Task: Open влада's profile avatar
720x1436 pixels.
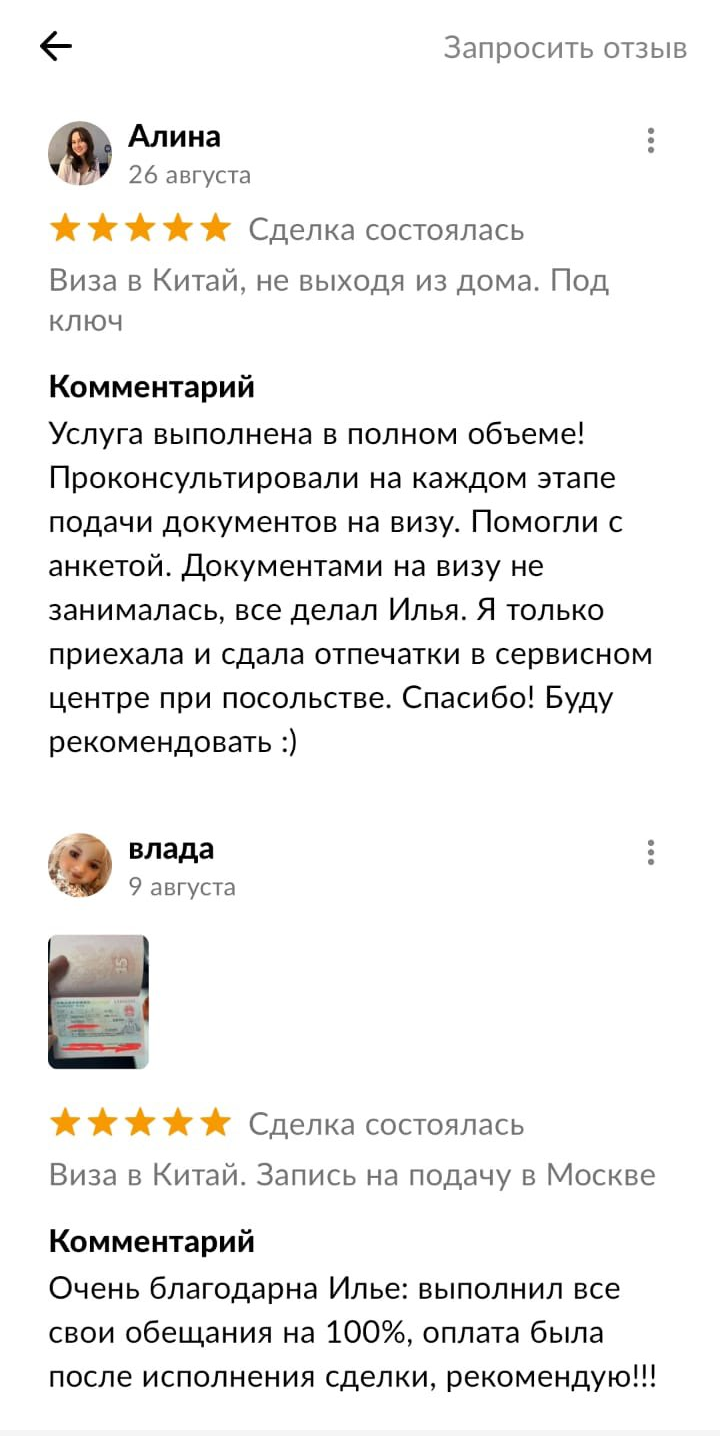Action: click(x=80, y=865)
